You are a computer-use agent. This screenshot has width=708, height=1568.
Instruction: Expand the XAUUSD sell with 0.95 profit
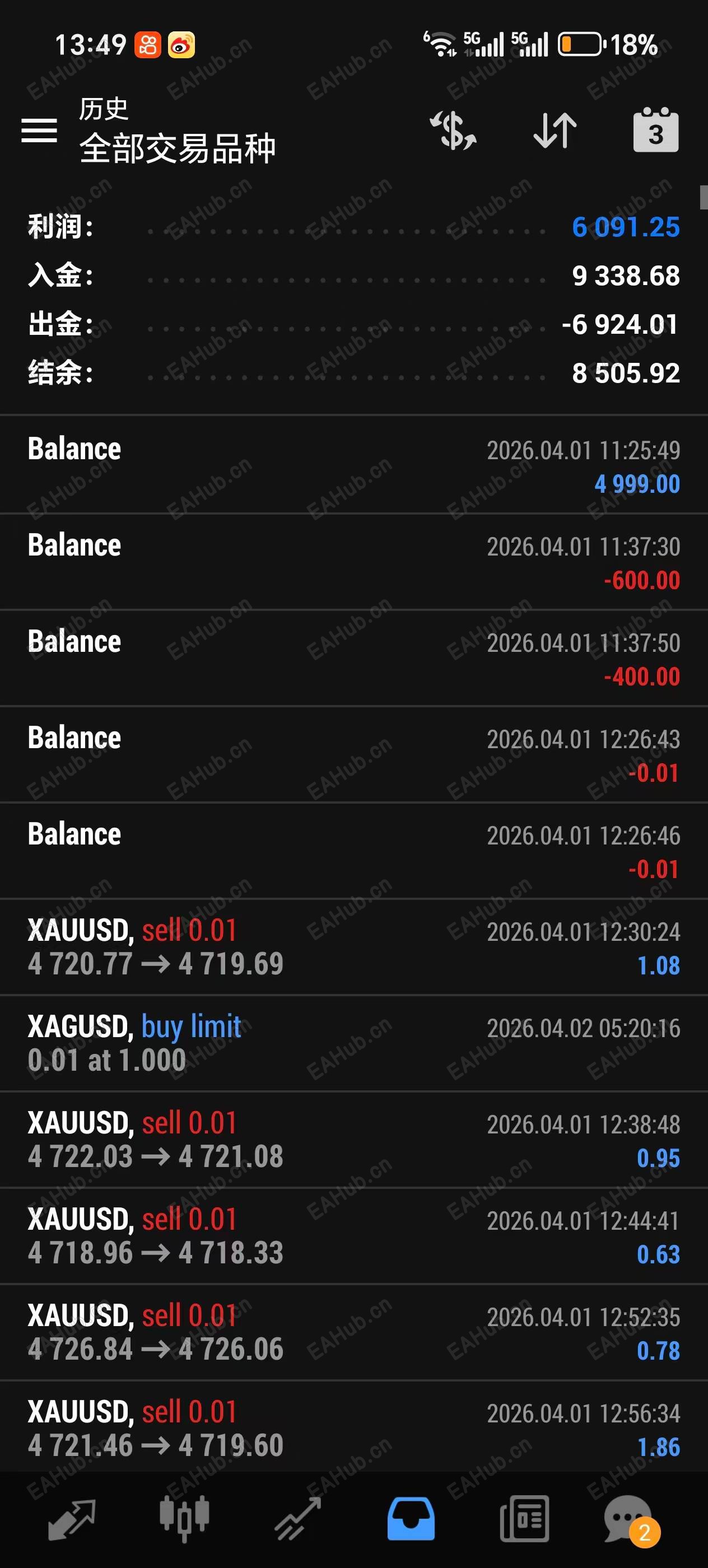(353, 1140)
